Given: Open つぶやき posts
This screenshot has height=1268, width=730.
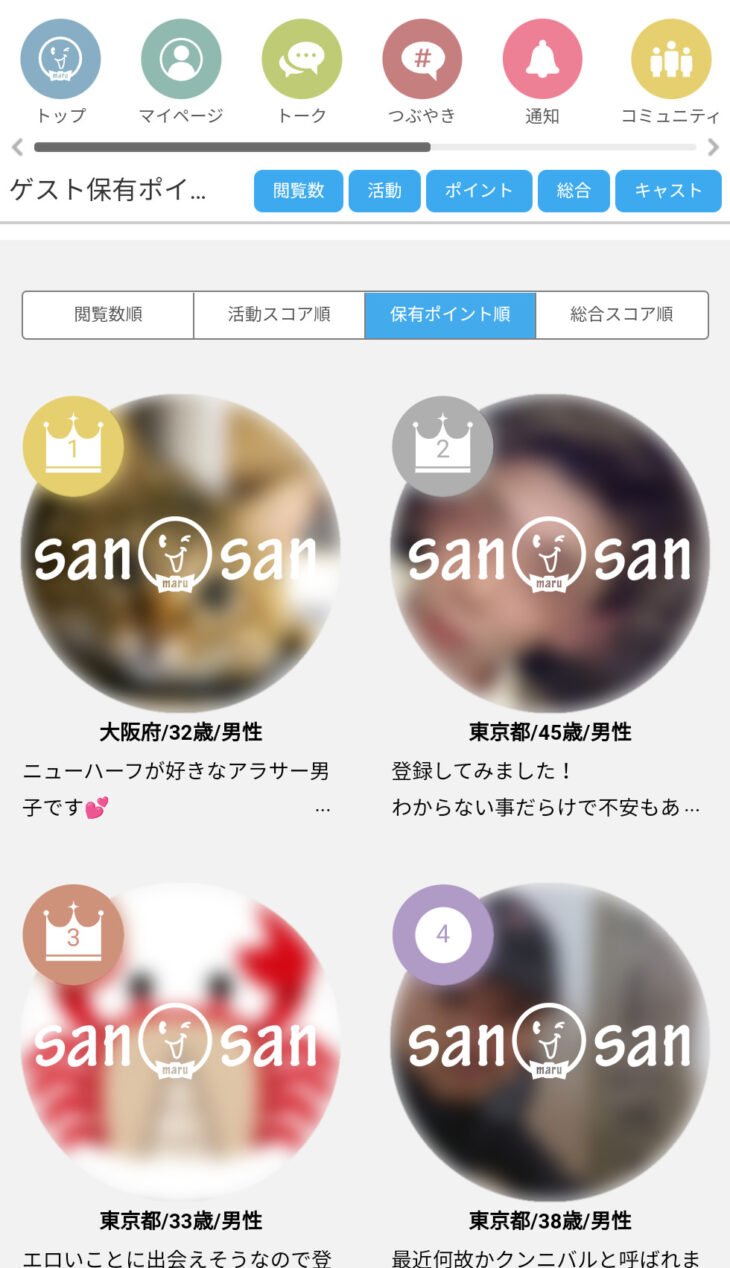Looking at the screenshot, I should [422, 60].
